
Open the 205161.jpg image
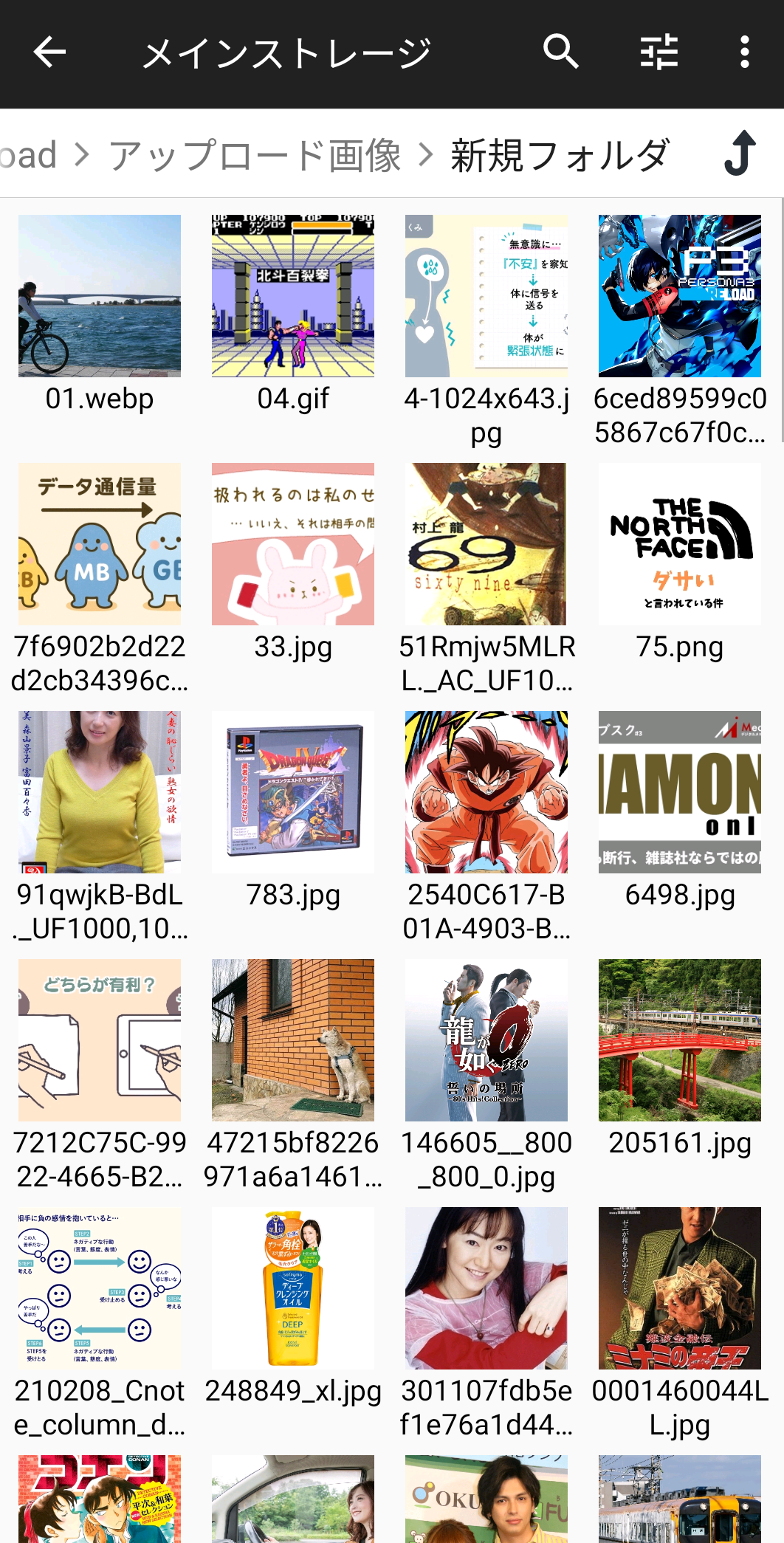[680, 1040]
